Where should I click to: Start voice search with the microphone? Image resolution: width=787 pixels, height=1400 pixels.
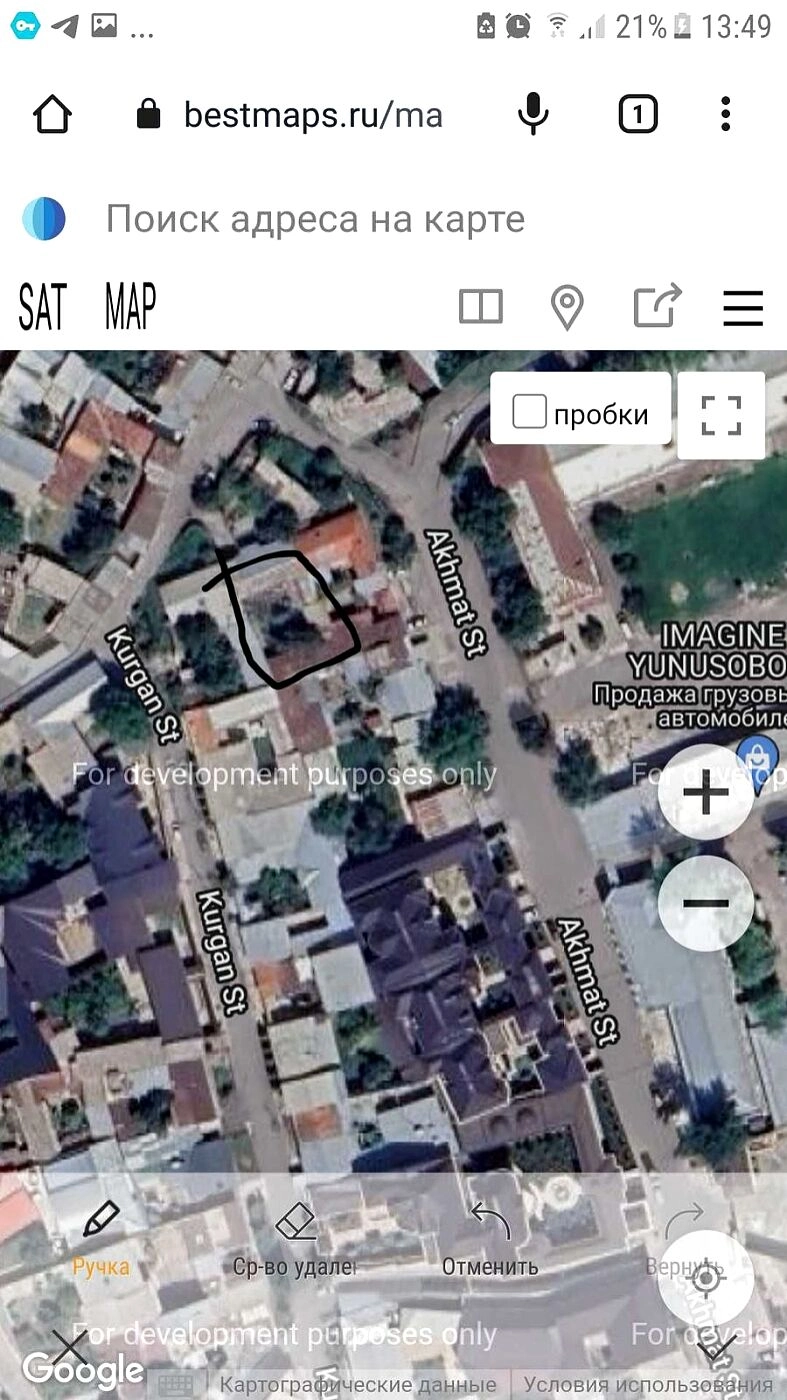[x=533, y=114]
